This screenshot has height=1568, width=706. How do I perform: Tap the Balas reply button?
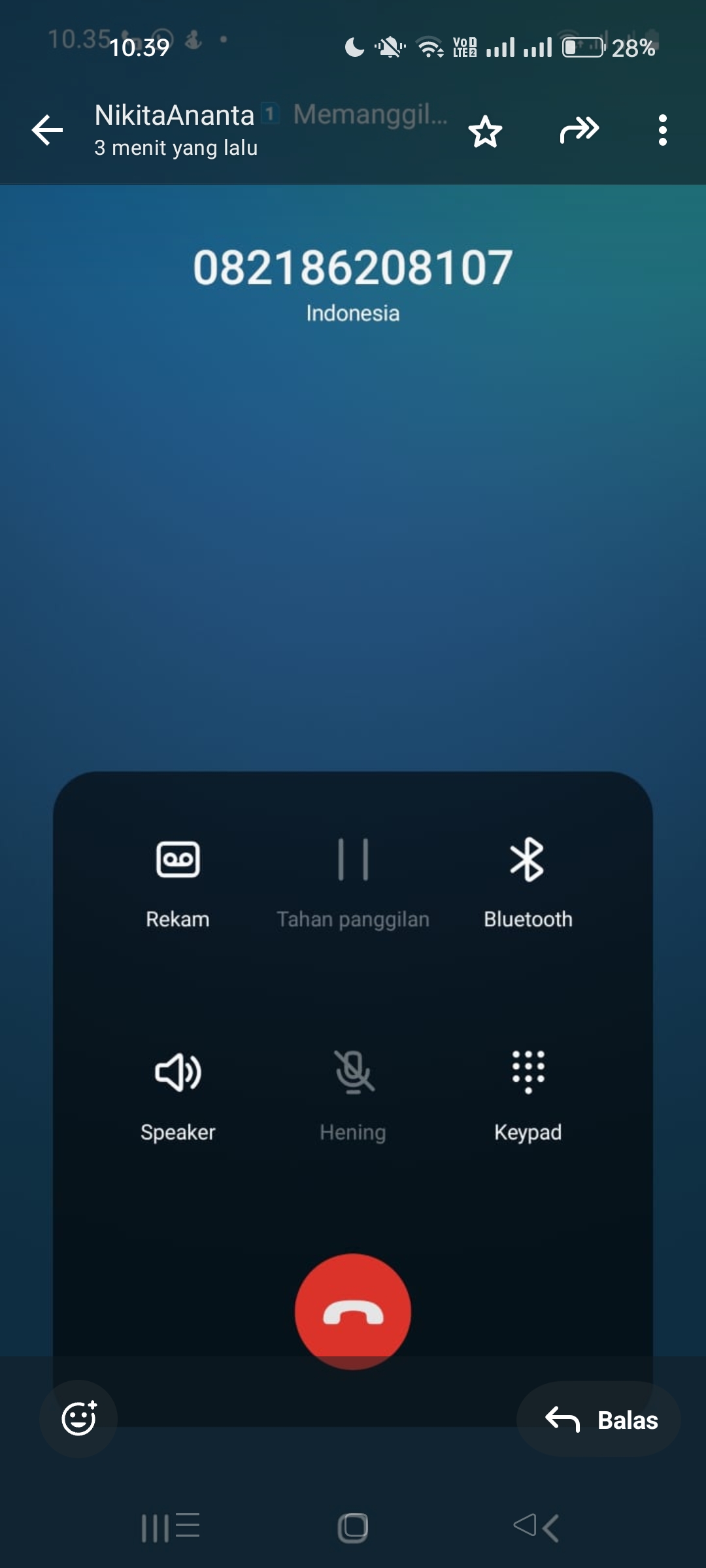(x=599, y=1420)
